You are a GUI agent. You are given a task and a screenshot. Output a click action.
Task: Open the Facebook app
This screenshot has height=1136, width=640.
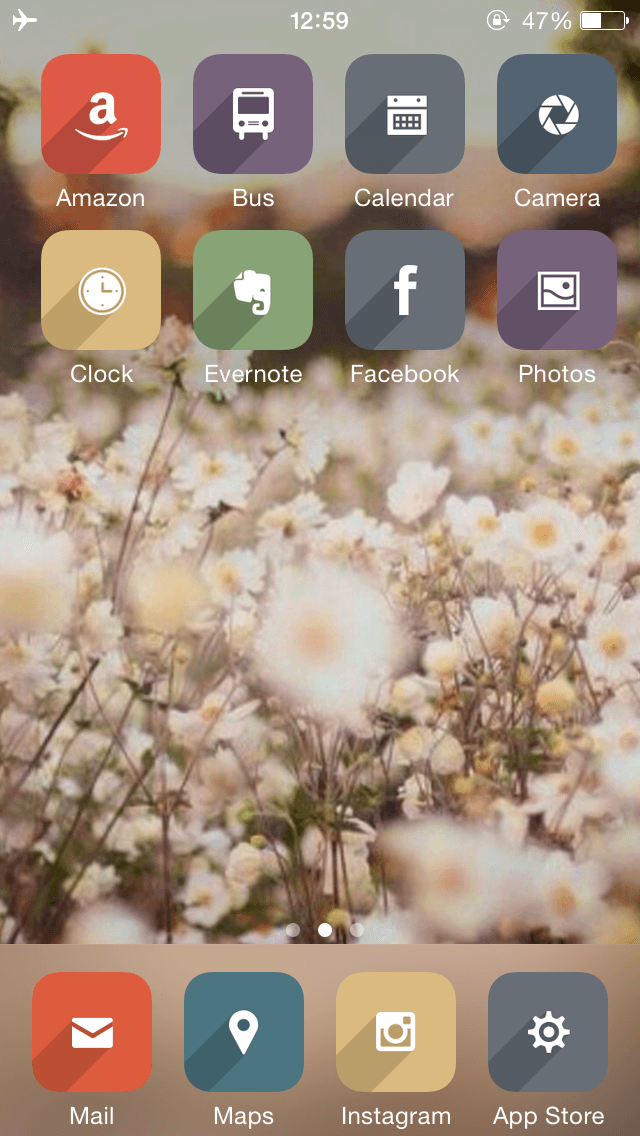[404, 291]
